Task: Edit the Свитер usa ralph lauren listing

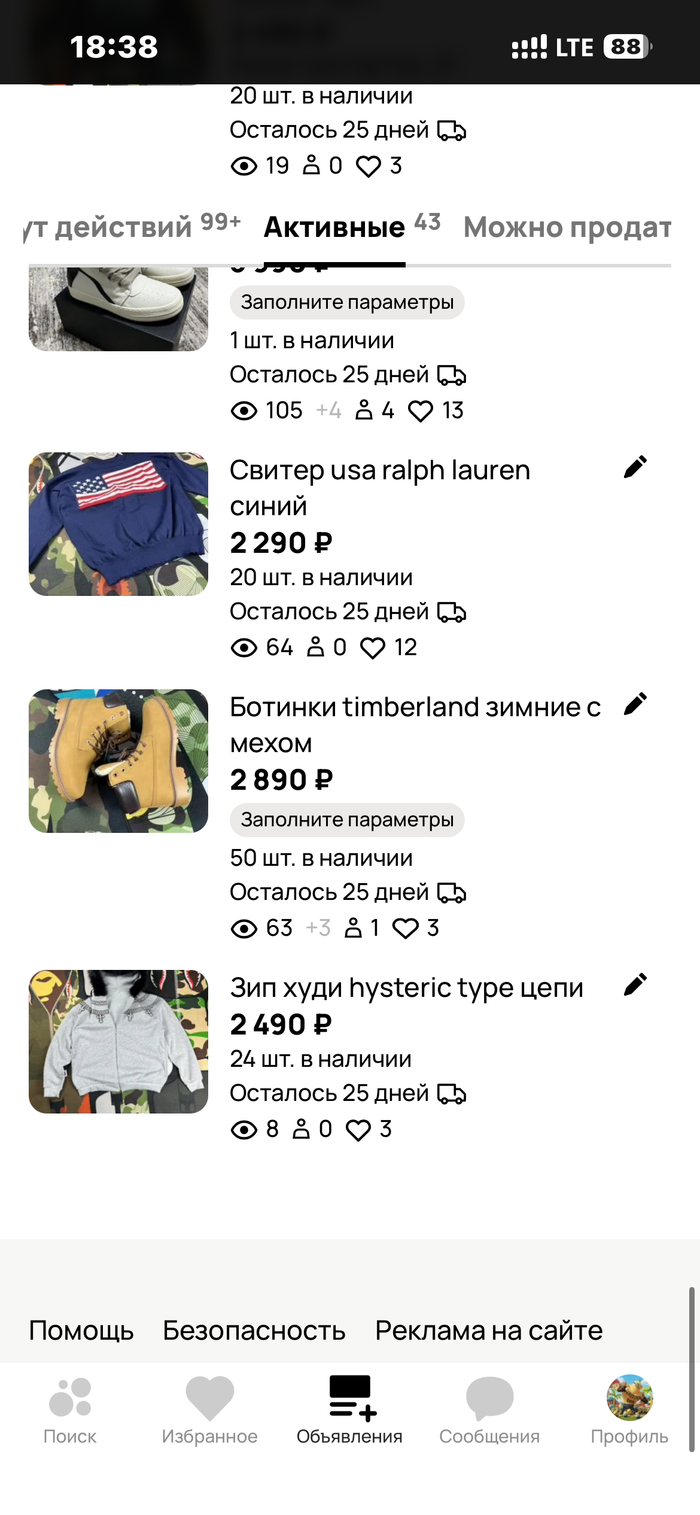Action: pos(635,467)
